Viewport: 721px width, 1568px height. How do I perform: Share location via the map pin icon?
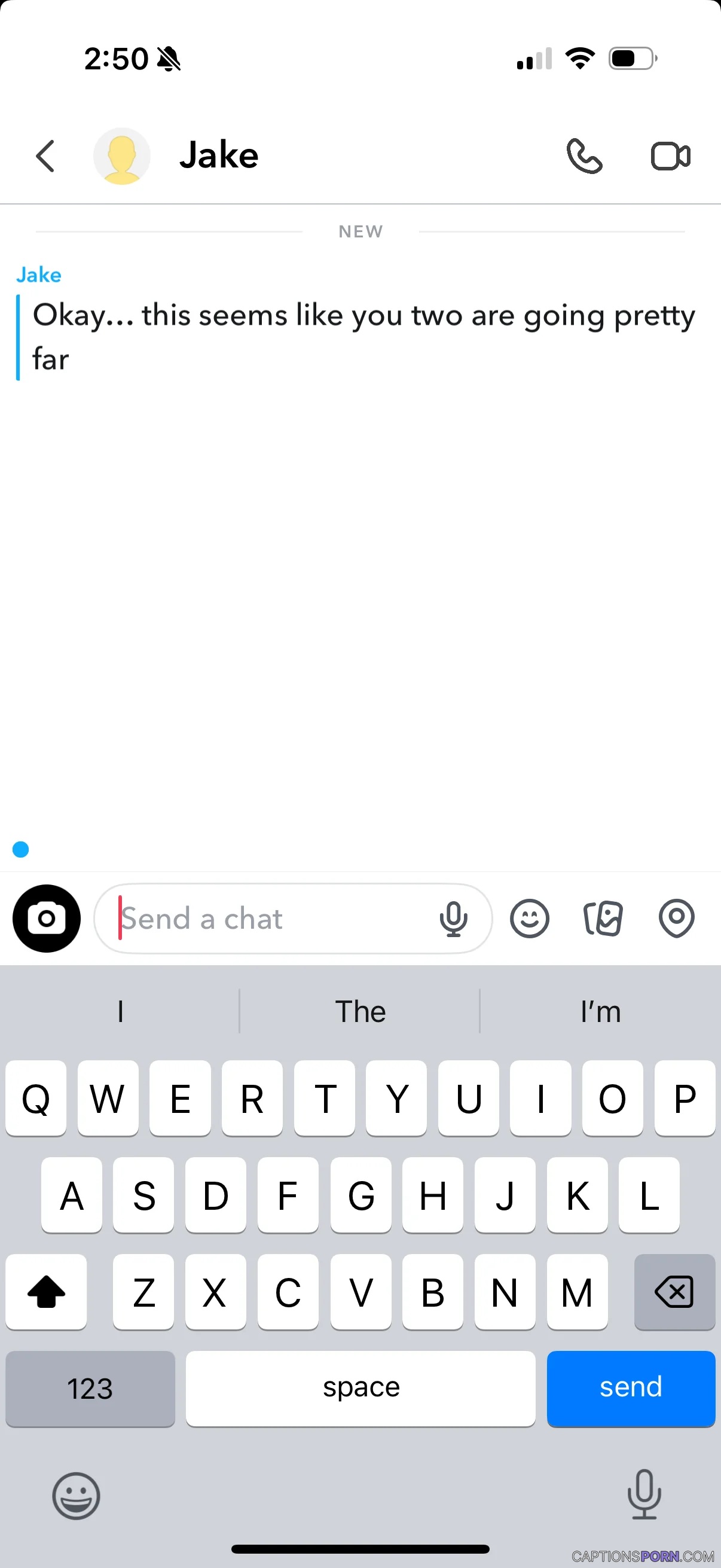tap(677, 919)
